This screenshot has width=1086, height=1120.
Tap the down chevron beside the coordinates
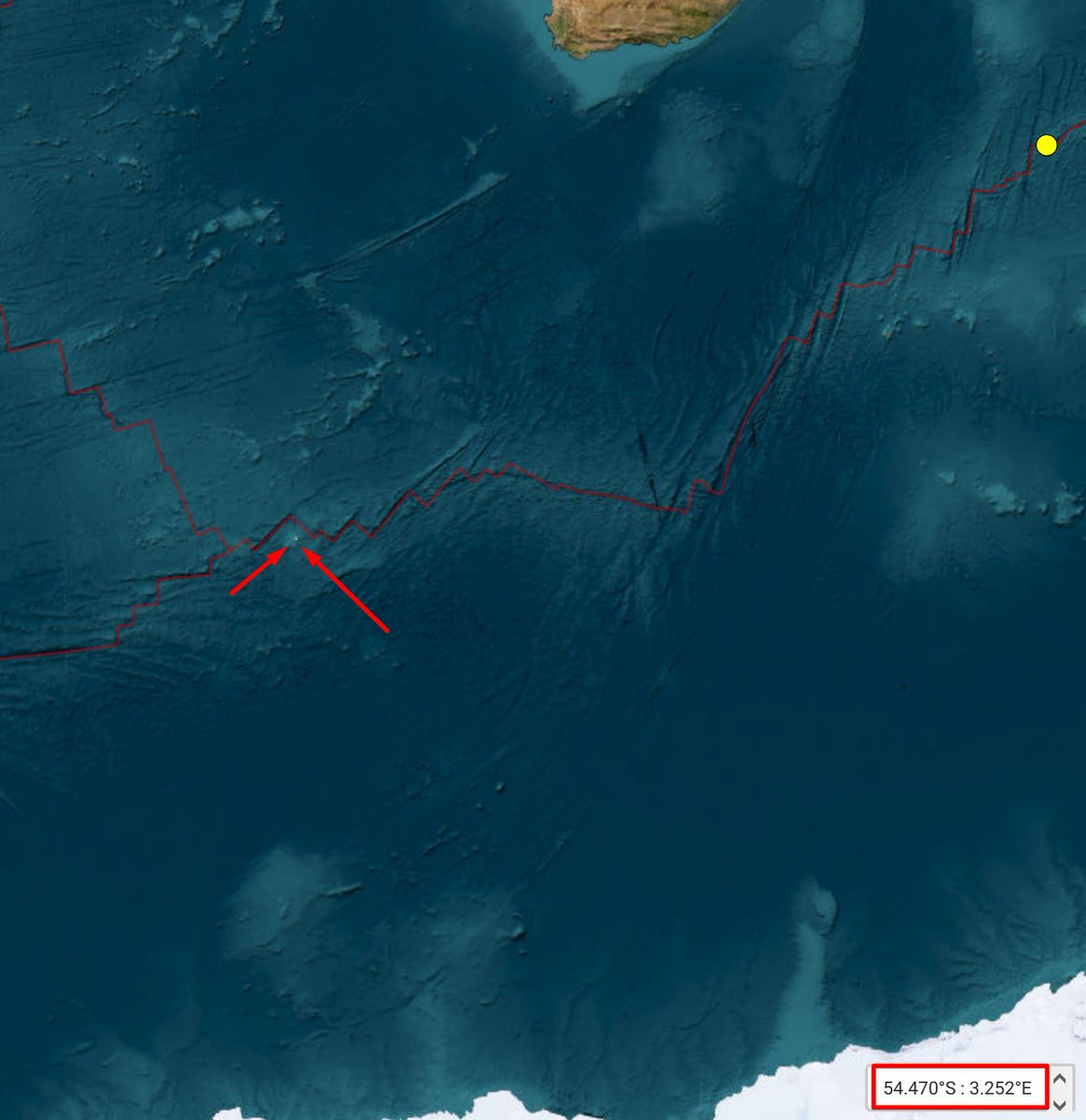tap(1059, 1104)
